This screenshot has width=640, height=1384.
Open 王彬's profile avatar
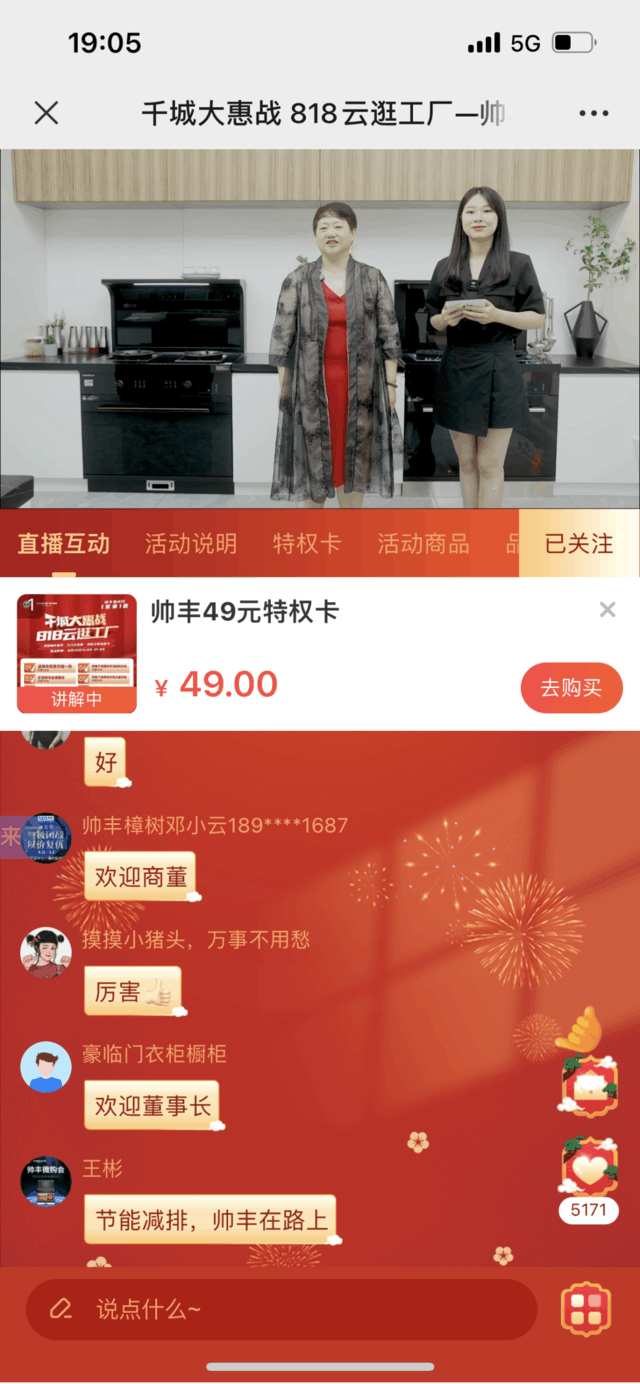click(x=46, y=1181)
